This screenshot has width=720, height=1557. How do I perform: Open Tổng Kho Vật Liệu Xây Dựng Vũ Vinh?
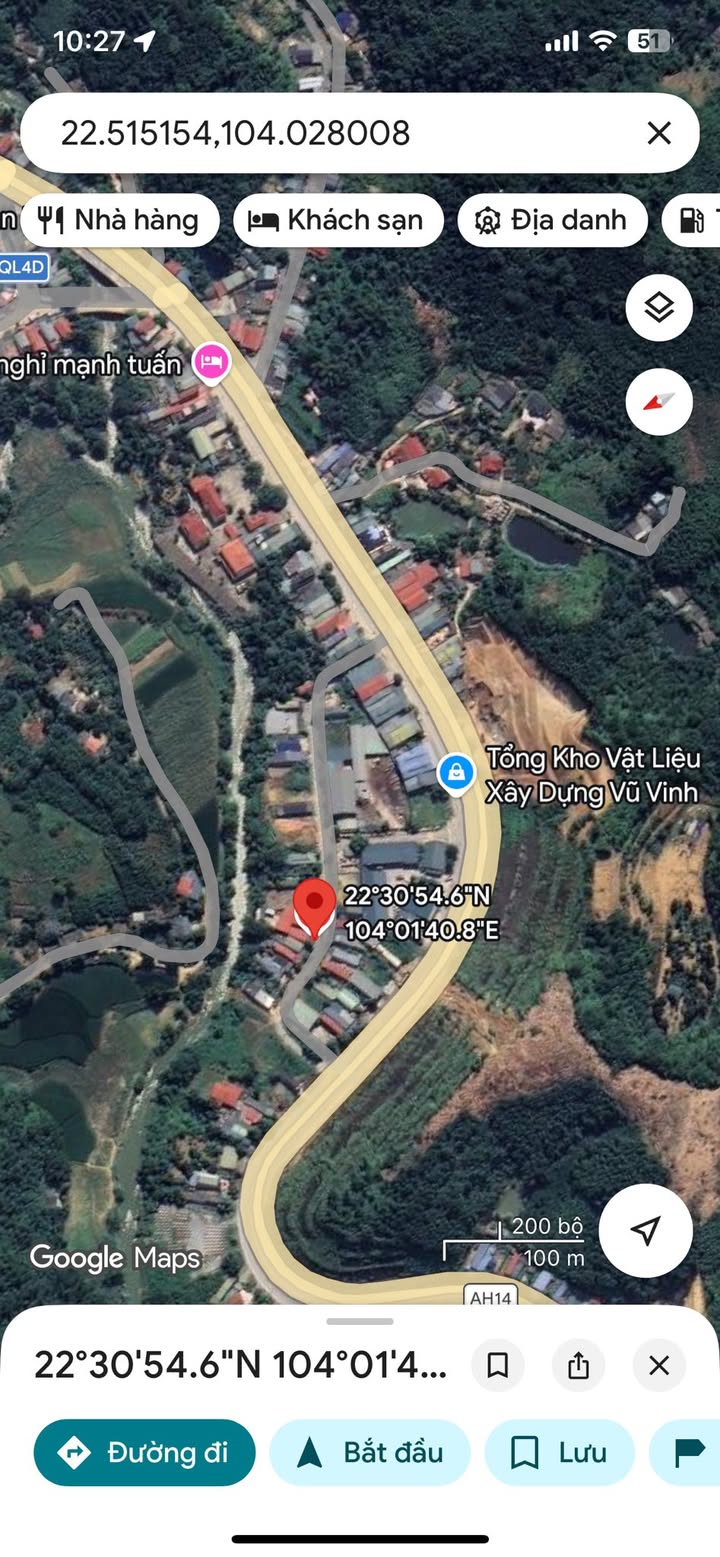point(457,772)
